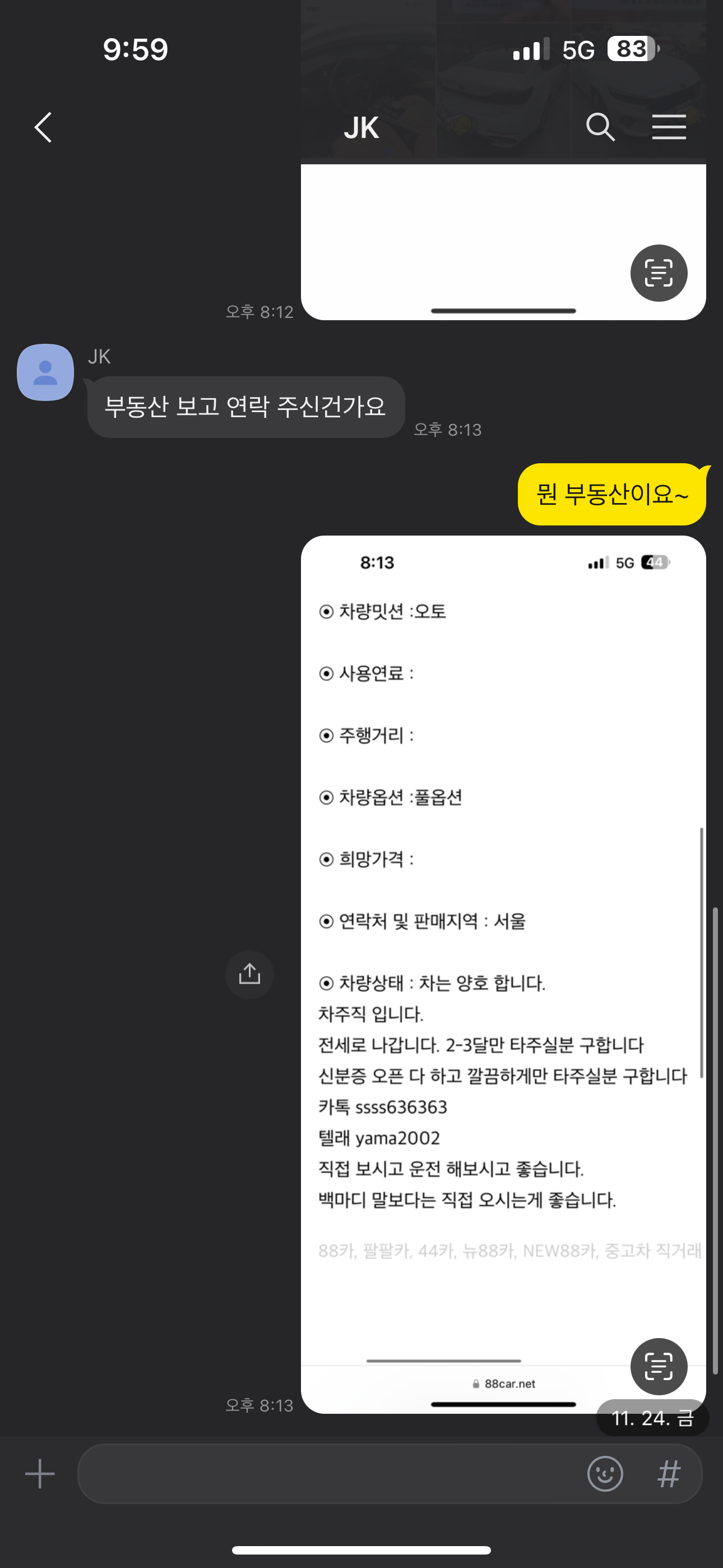Open the emoticon picker

point(605,1474)
